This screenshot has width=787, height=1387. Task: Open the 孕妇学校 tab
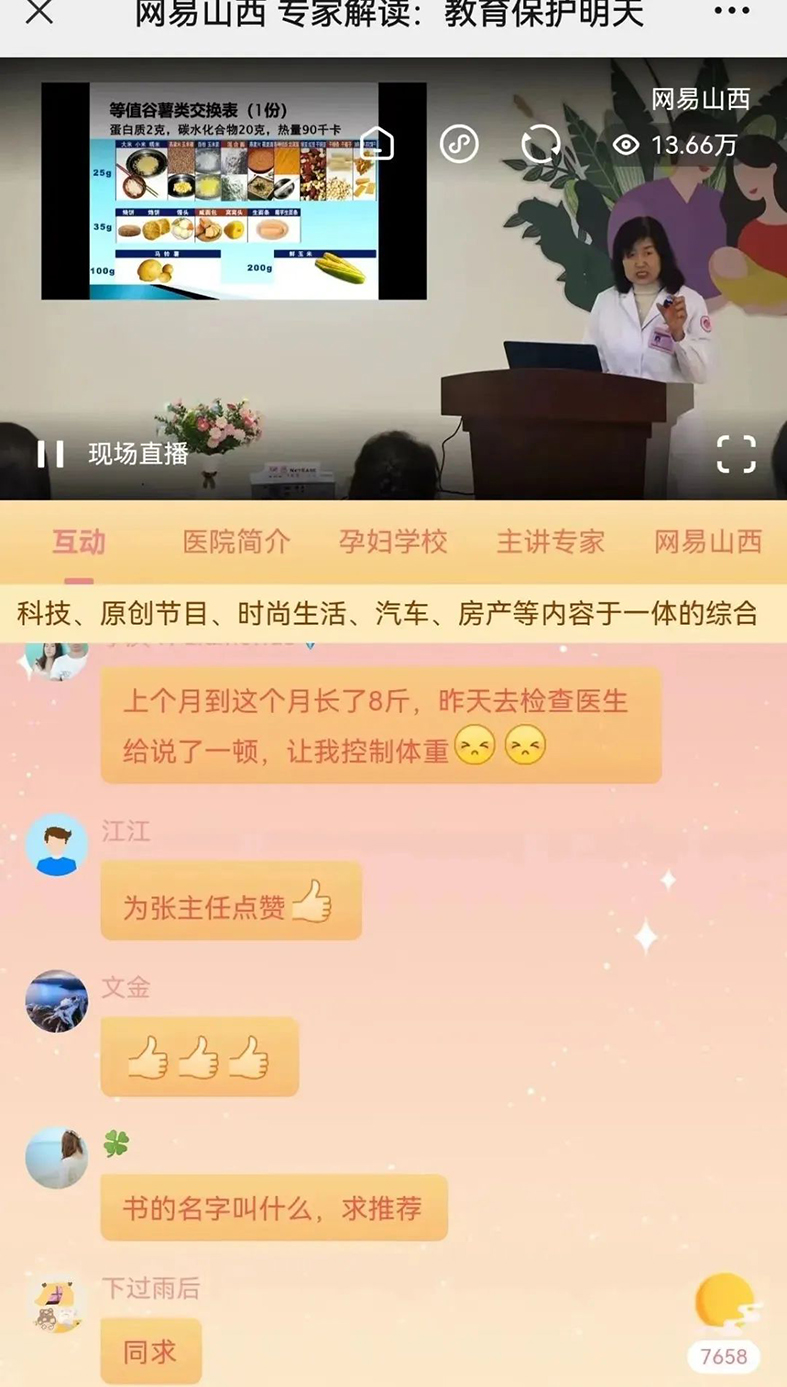tap(393, 542)
